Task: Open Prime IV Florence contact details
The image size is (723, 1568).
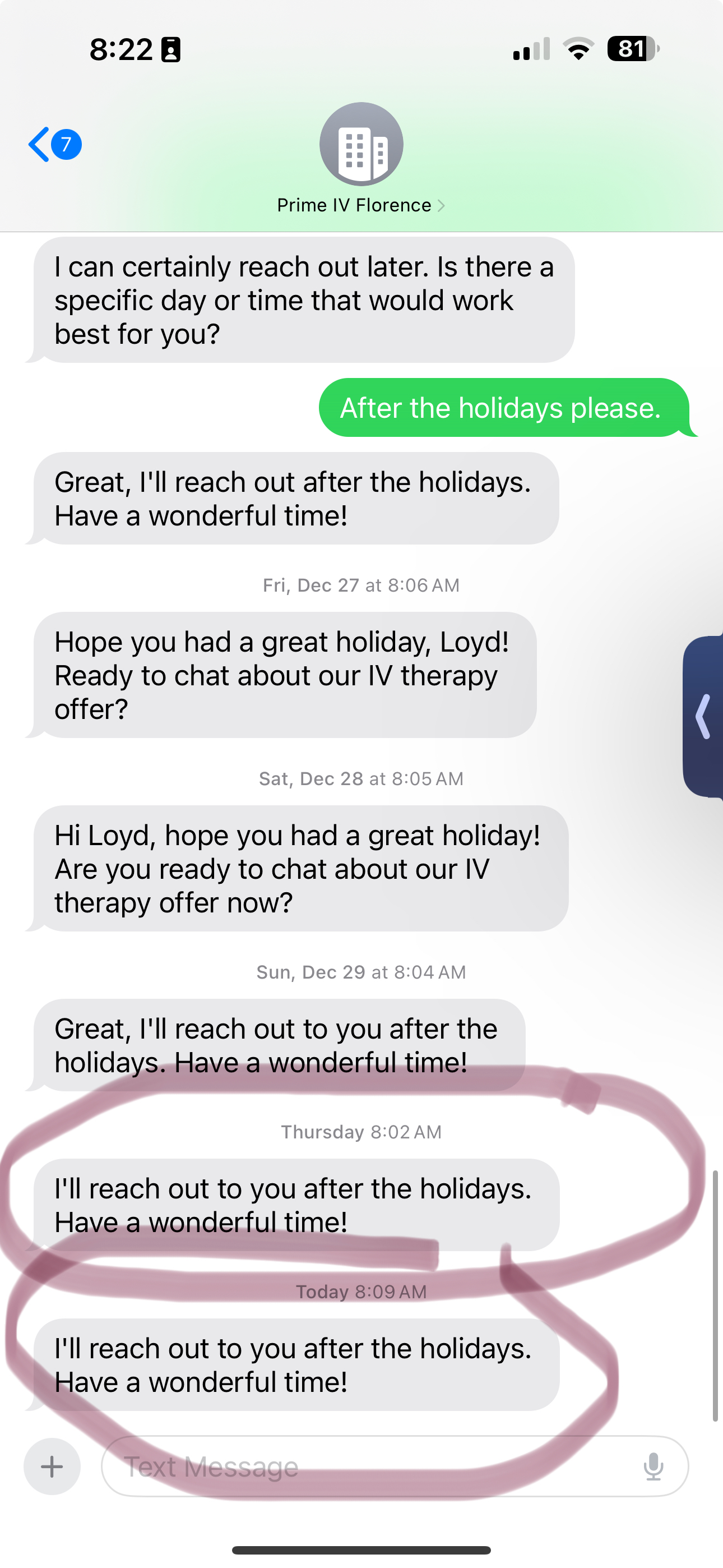Action: (x=361, y=205)
